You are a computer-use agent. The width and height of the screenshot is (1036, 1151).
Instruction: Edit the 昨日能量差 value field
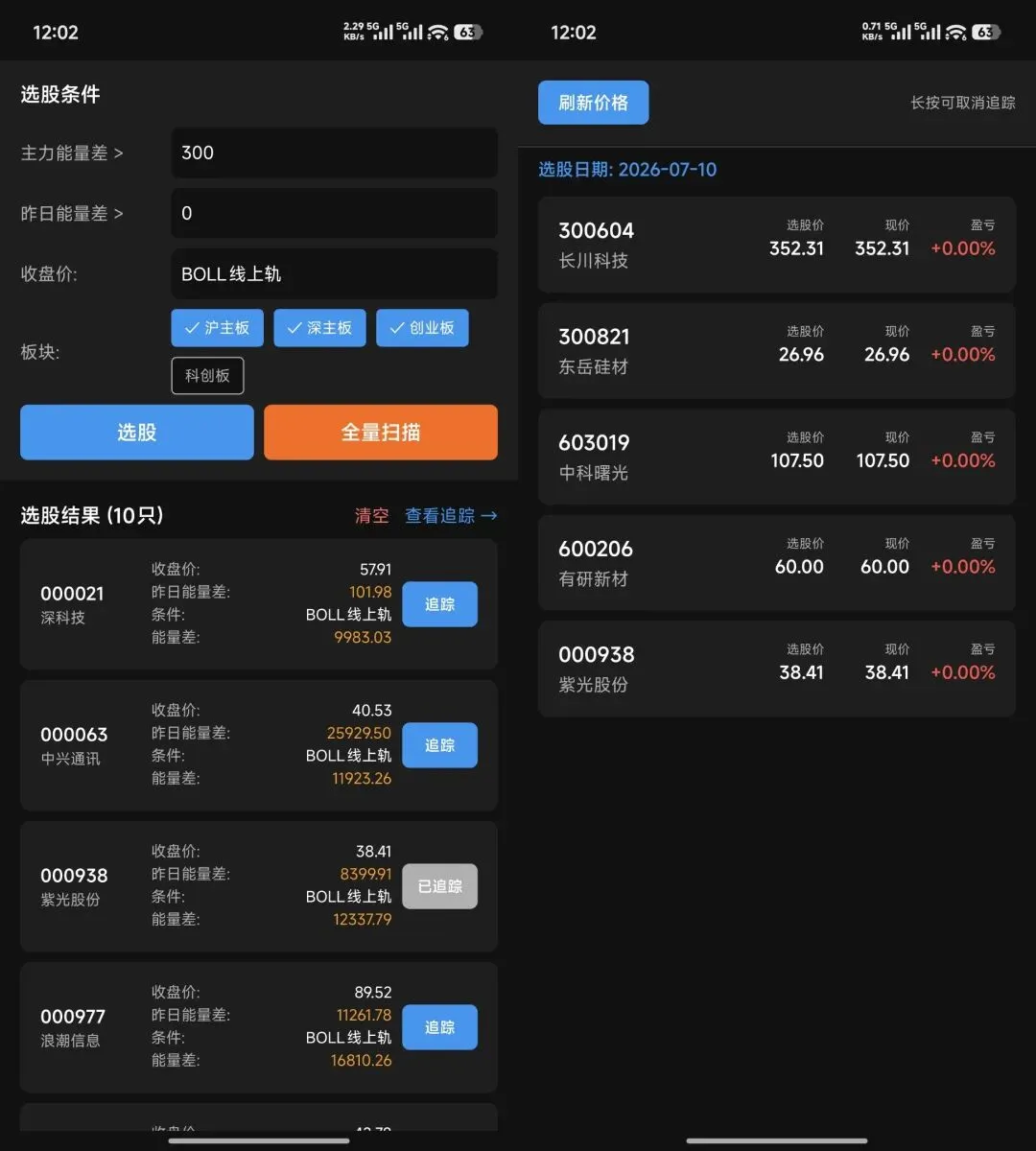[x=334, y=213]
